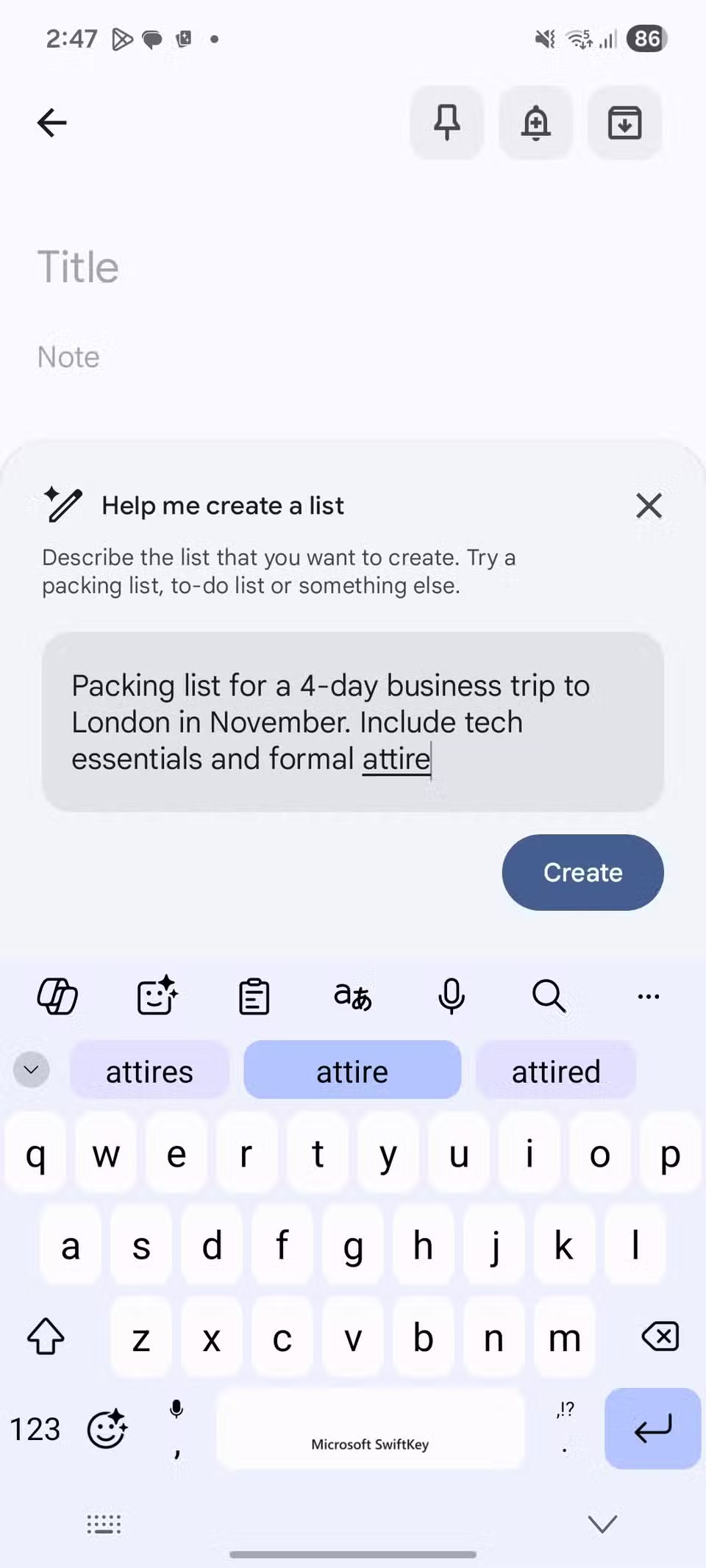Tap the back arrow to exit note
This screenshot has height=1568, width=706.
[x=50, y=123]
